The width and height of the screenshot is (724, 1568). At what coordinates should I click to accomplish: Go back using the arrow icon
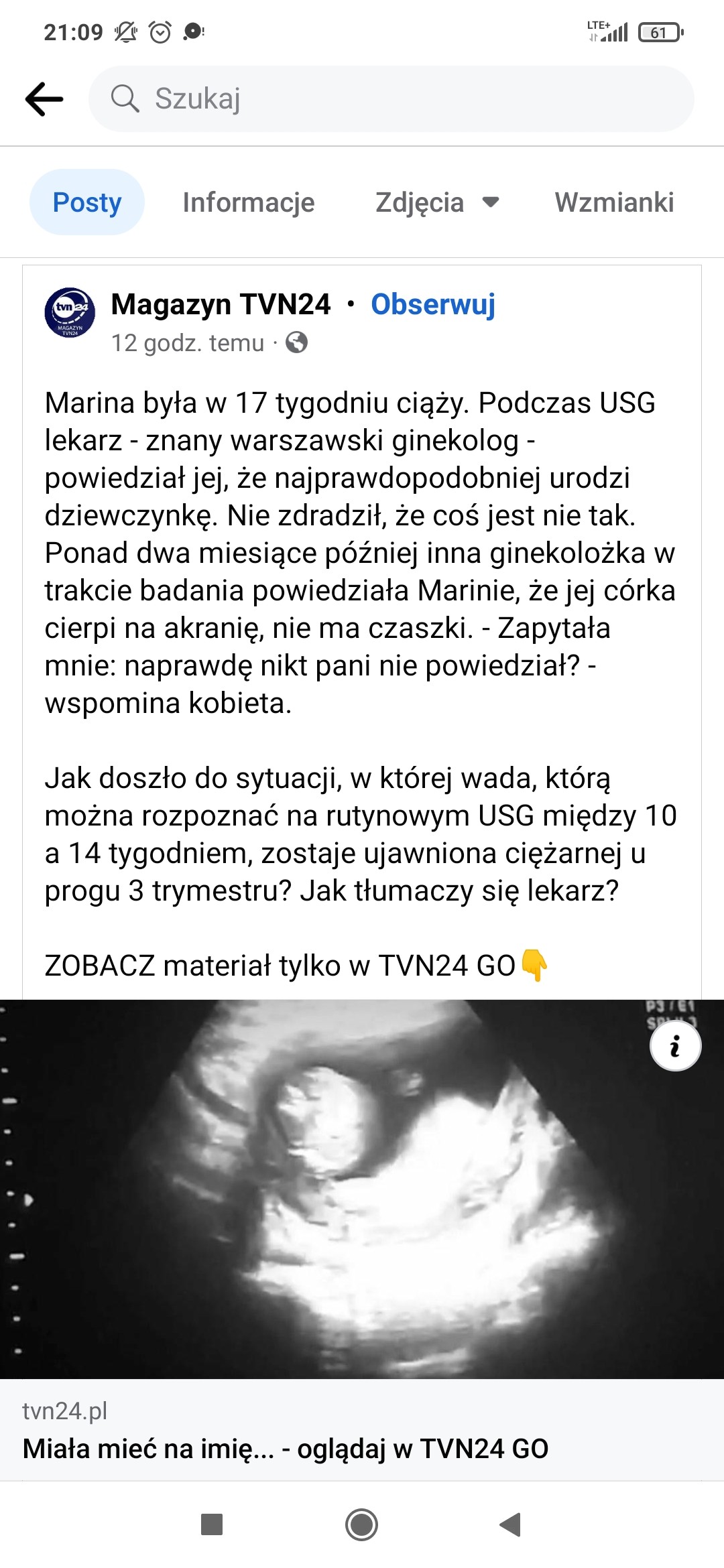(44, 99)
